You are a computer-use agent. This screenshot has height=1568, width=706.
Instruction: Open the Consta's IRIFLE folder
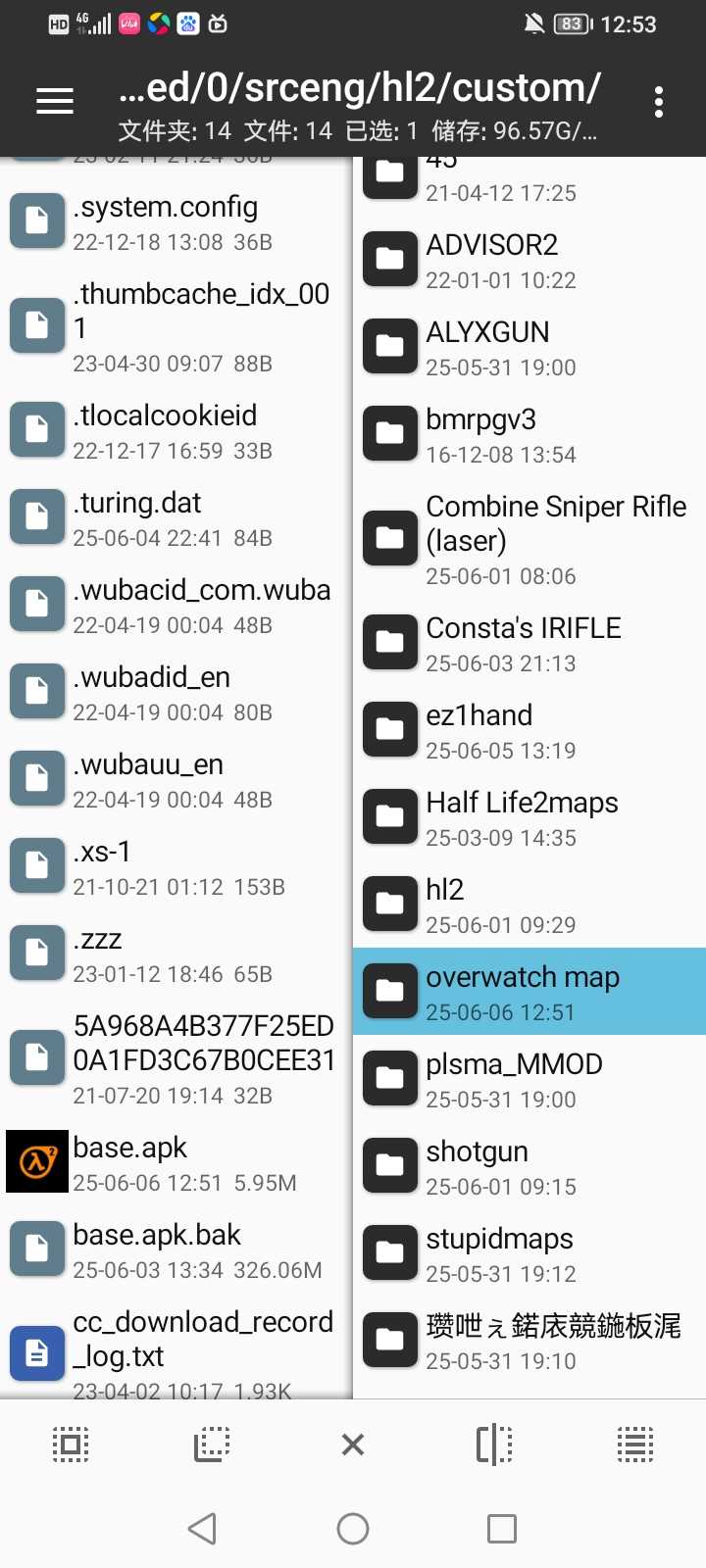coord(529,643)
